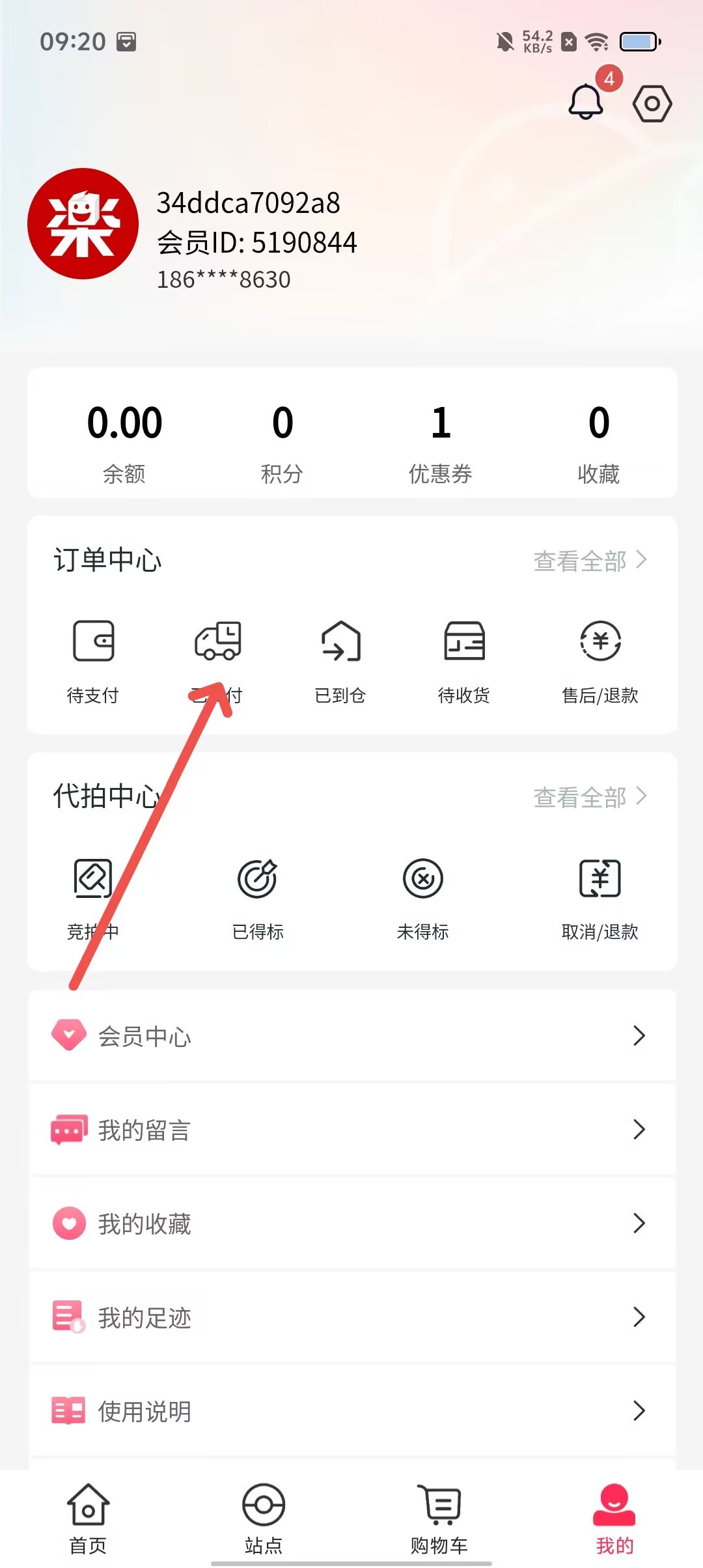This screenshot has height=1568, width=703.
Task: Open the notifications bell
Action: tap(586, 102)
